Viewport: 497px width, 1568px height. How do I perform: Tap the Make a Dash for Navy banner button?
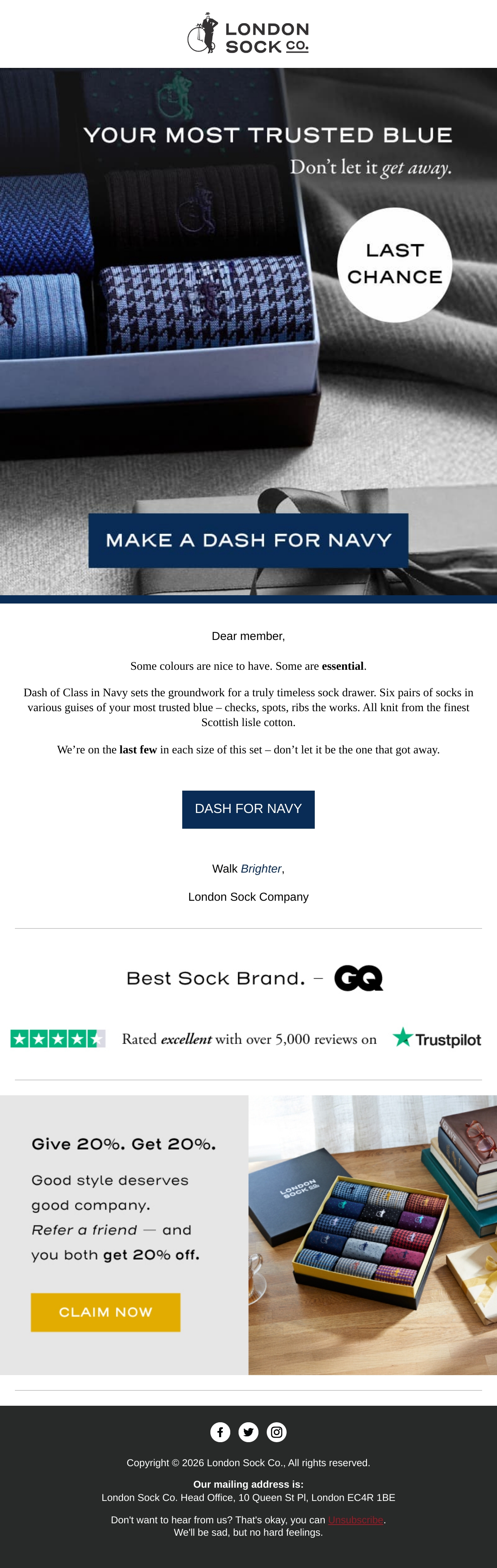click(248, 540)
